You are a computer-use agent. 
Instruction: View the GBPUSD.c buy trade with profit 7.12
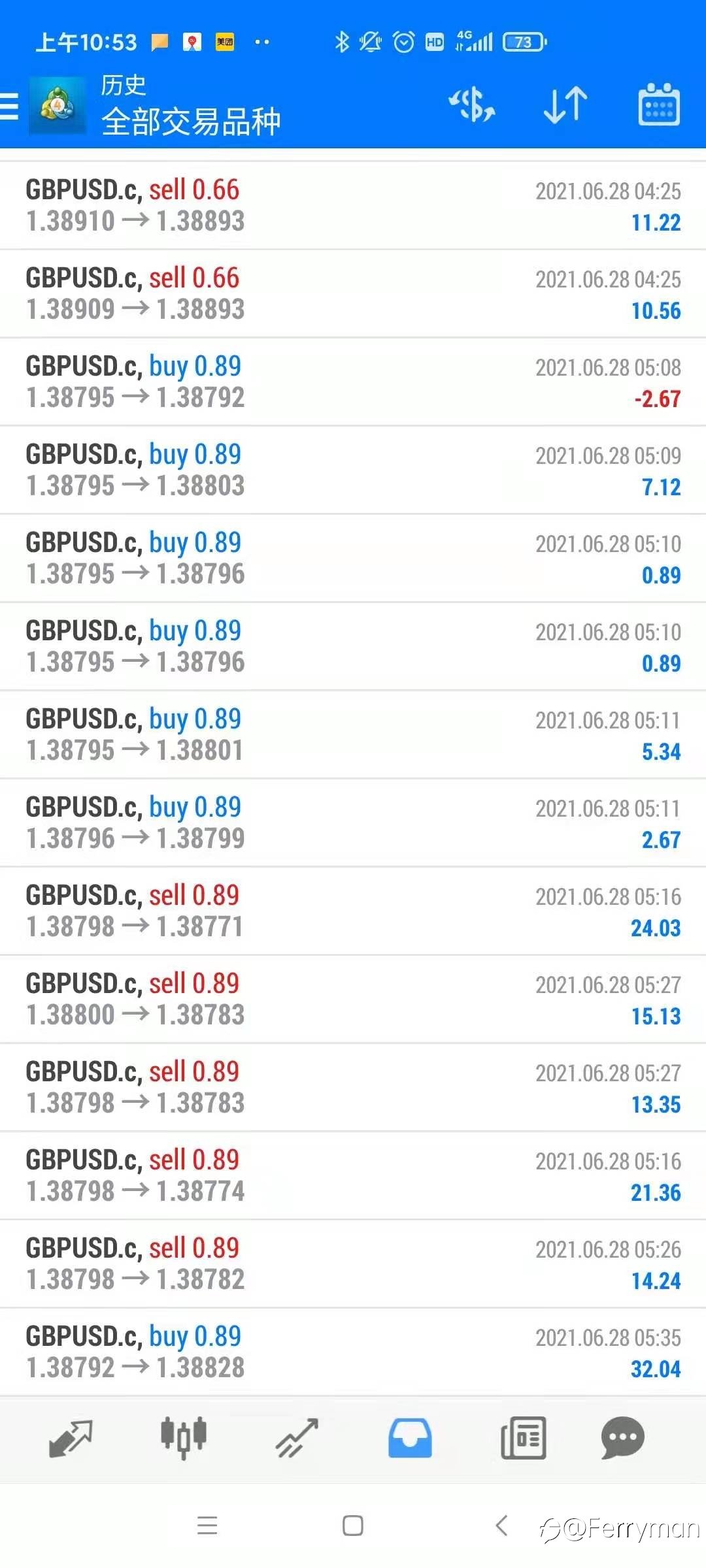point(353,470)
